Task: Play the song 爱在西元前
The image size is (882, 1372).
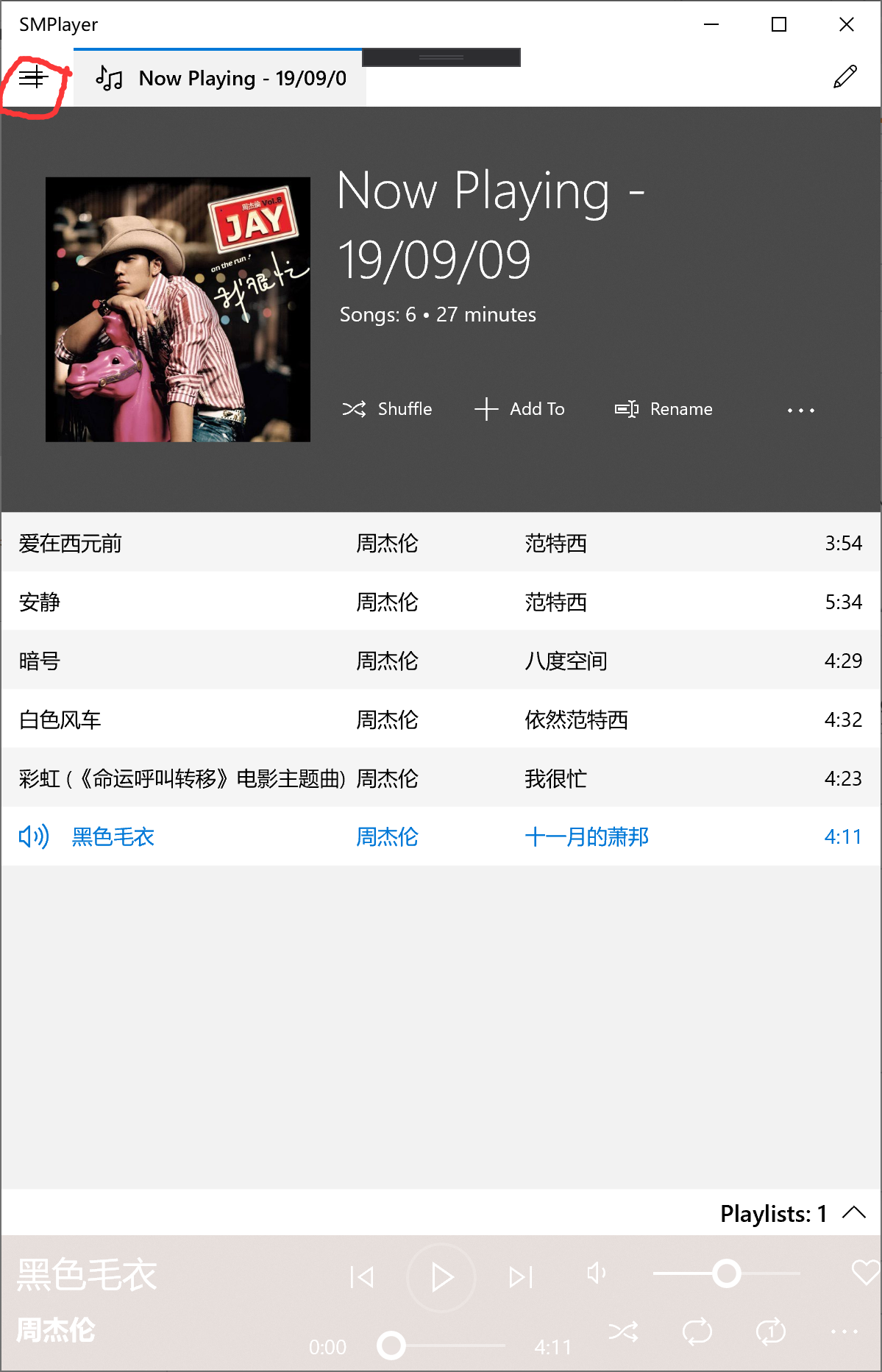Action: click(x=71, y=544)
